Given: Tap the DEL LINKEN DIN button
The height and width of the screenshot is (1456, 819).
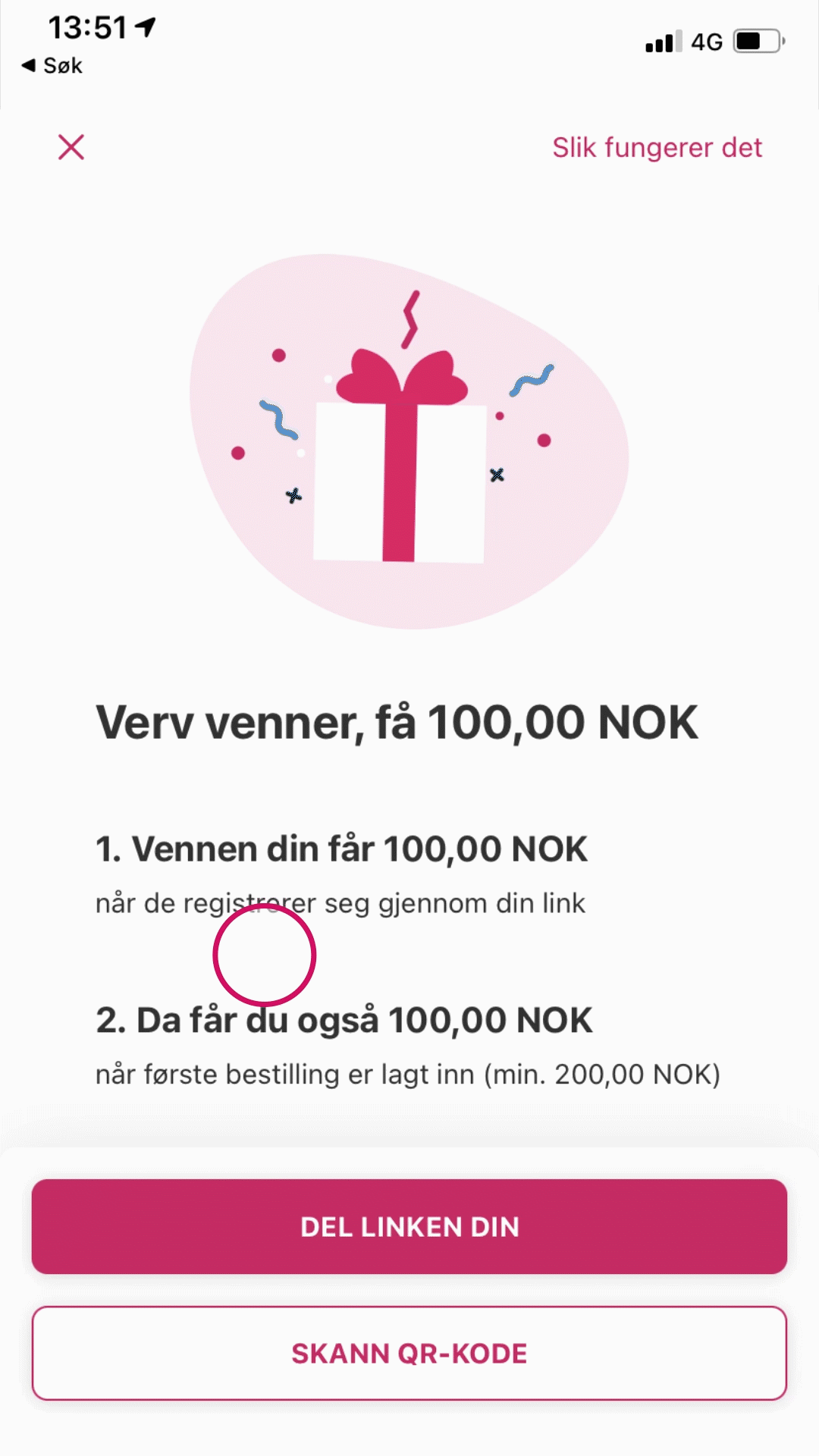Looking at the screenshot, I should click(409, 1226).
